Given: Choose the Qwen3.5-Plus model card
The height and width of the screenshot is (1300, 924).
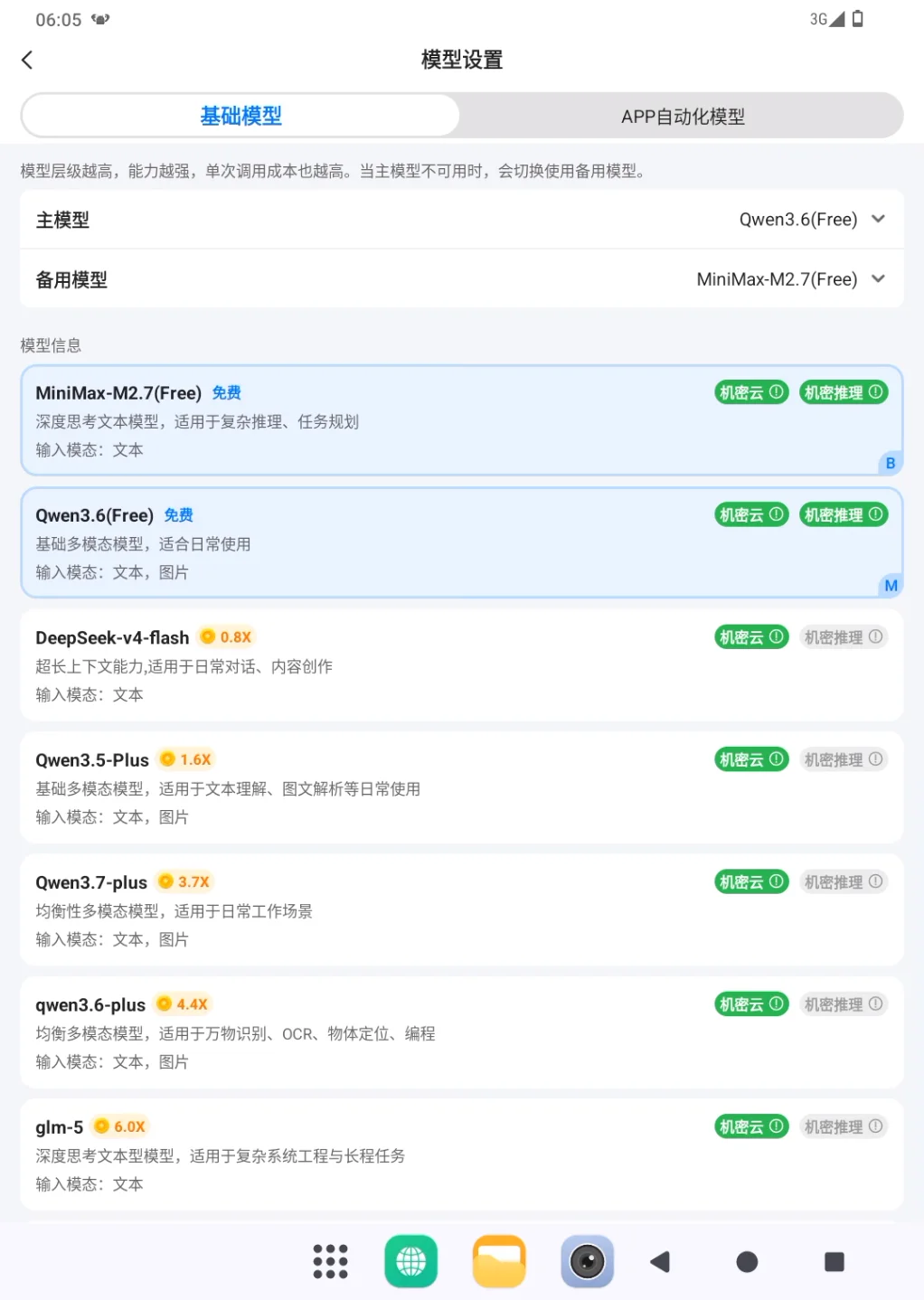Looking at the screenshot, I should coord(462,787).
